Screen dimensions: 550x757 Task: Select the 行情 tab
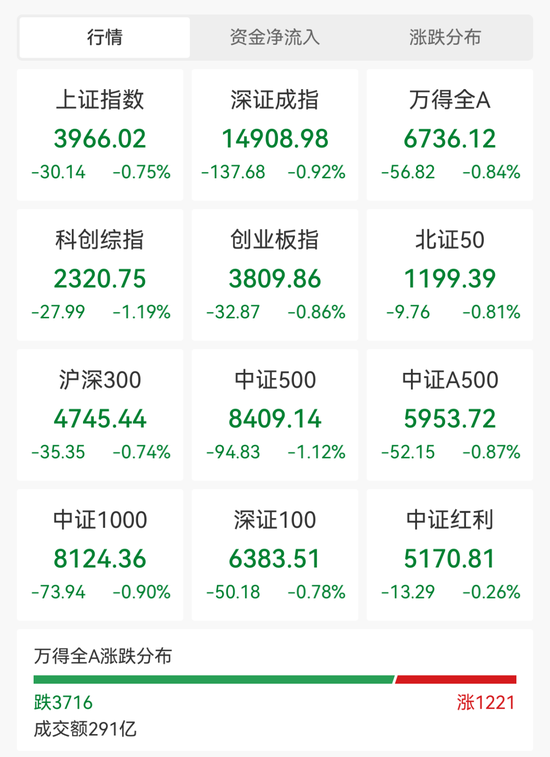104,38
